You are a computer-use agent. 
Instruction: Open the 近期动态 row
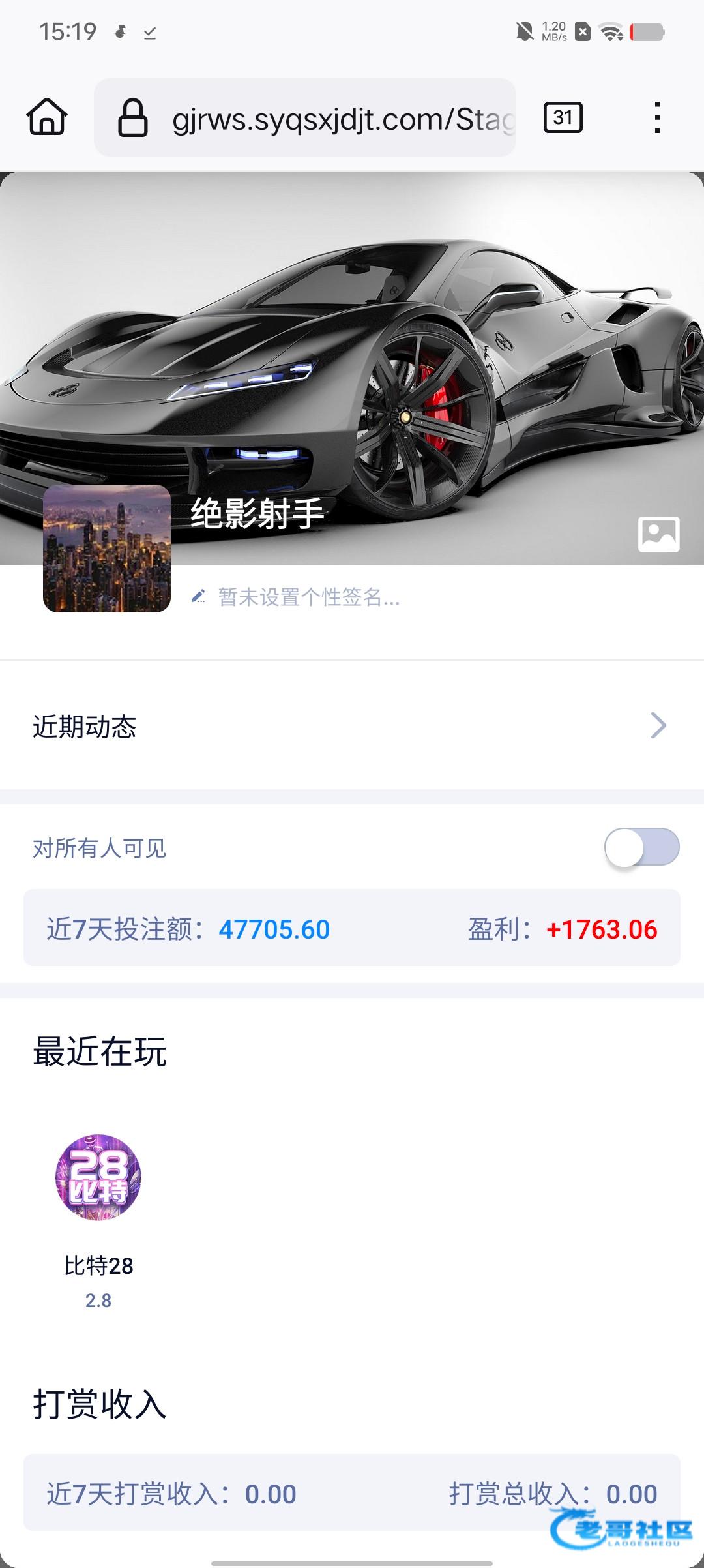(x=352, y=726)
